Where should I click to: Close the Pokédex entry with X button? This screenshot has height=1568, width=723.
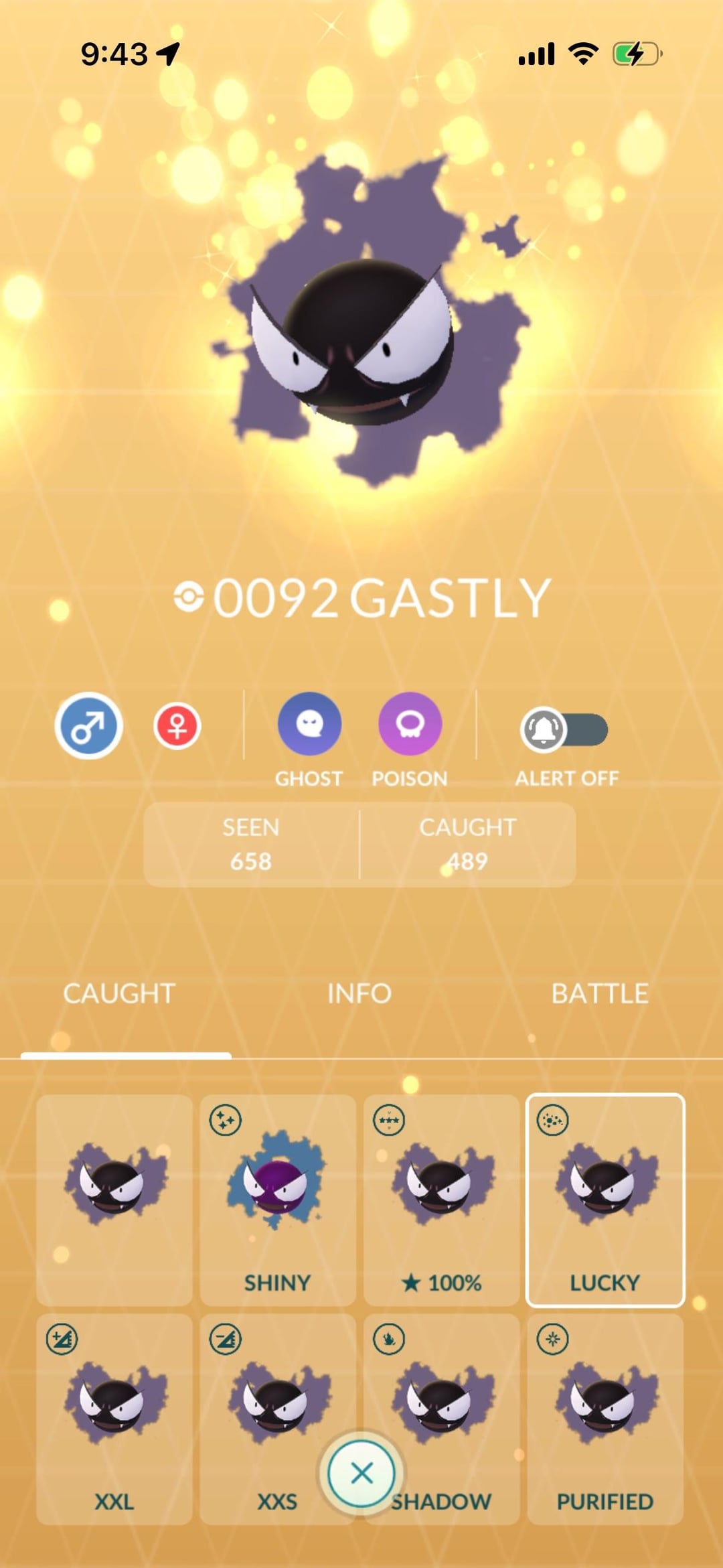click(361, 1473)
